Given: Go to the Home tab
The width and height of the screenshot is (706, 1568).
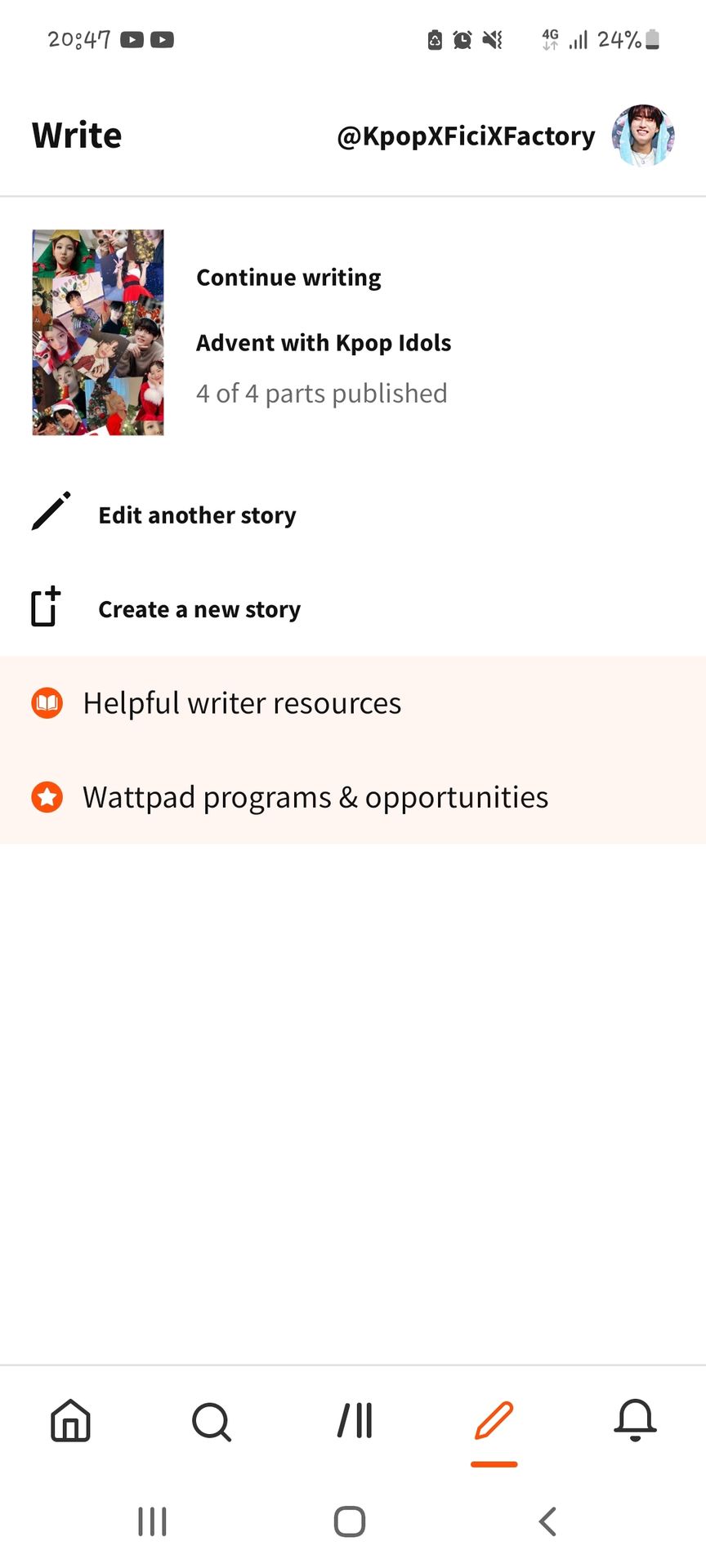Looking at the screenshot, I should tap(71, 1421).
